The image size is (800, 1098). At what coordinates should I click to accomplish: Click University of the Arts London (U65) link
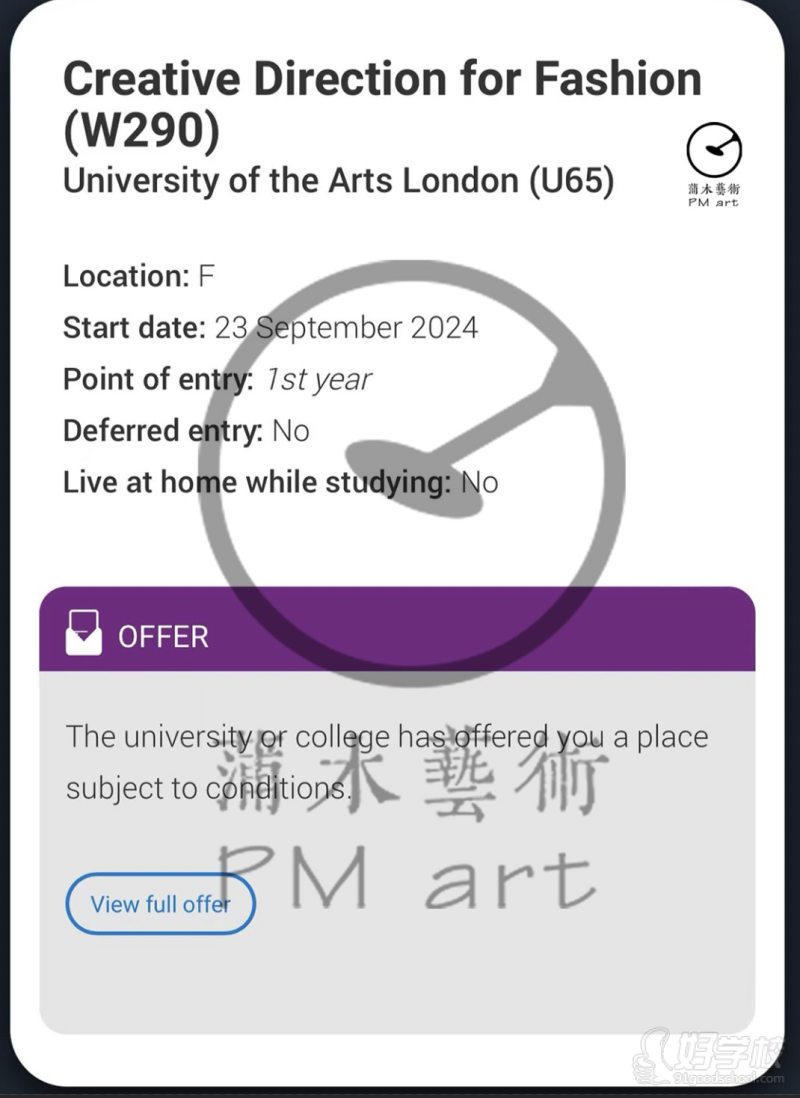338,181
